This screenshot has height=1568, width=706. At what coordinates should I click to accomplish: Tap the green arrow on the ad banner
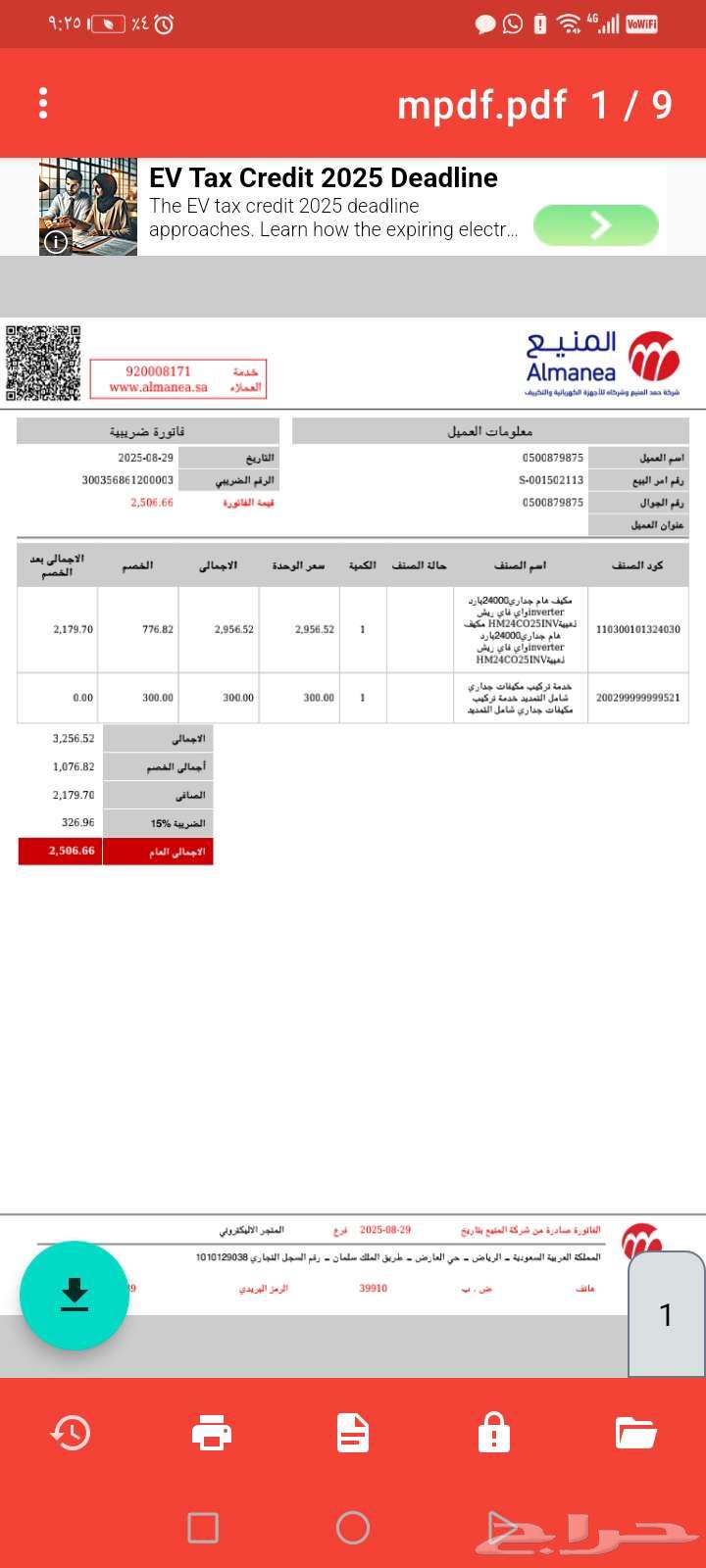click(x=595, y=225)
